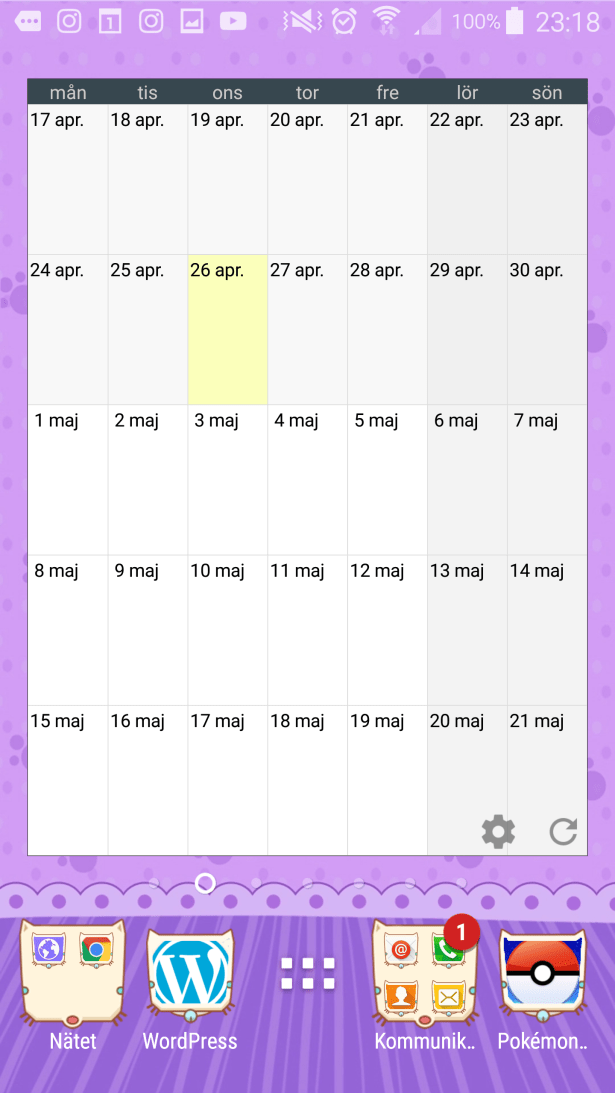This screenshot has width=615, height=1093.
Task: Open the Nätet folder
Action: point(73,974)
